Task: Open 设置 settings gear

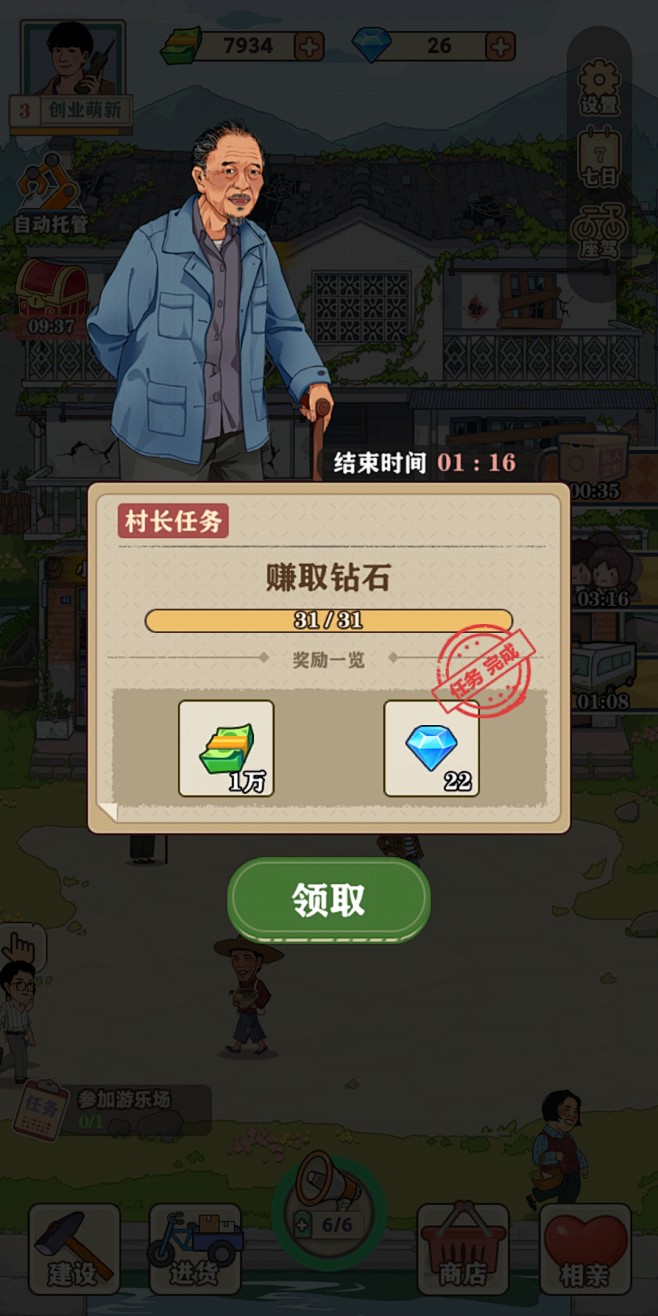Action: coord(600,86)
